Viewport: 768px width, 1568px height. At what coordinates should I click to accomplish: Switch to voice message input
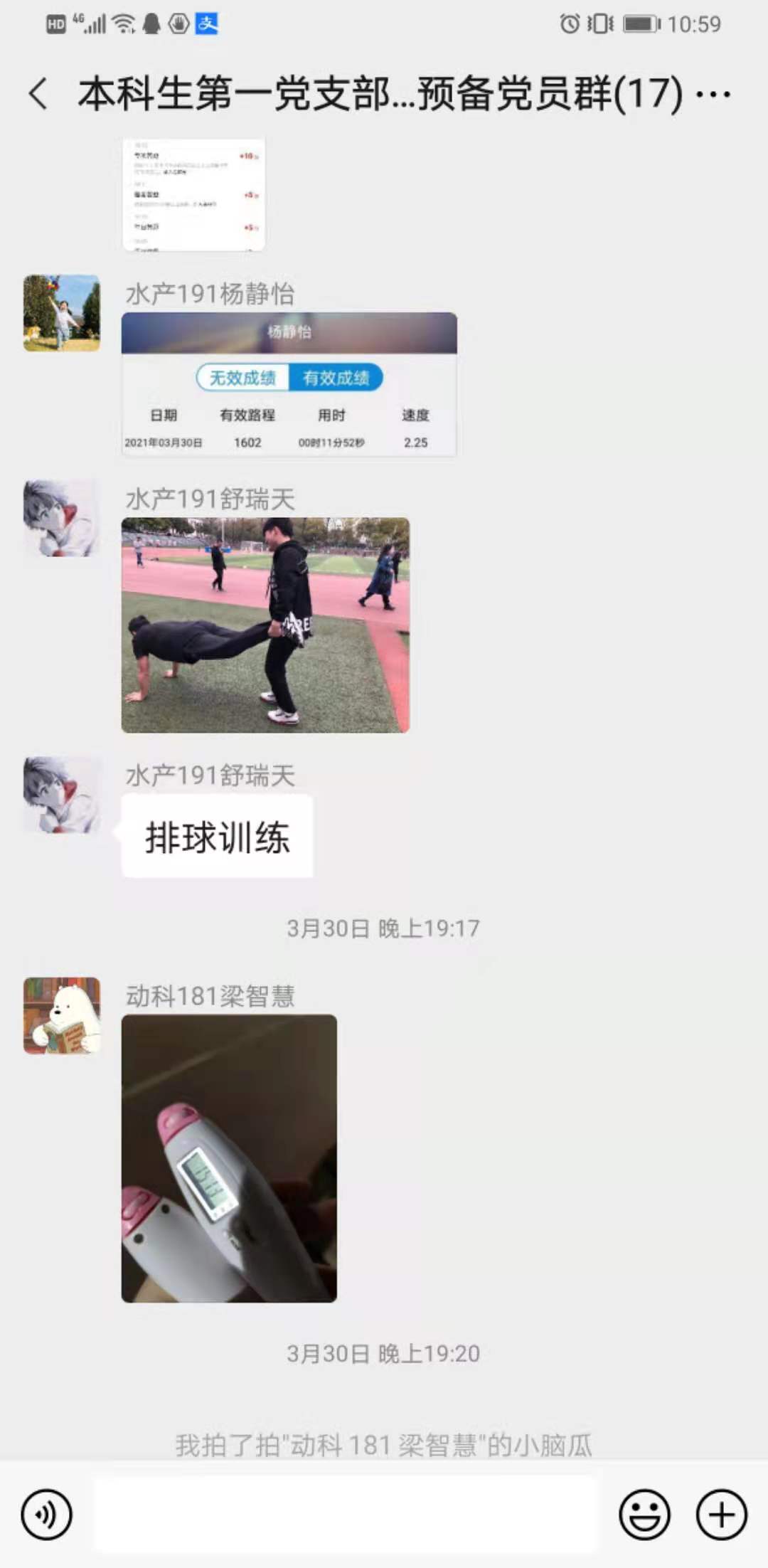click(x=46, y=1514)
